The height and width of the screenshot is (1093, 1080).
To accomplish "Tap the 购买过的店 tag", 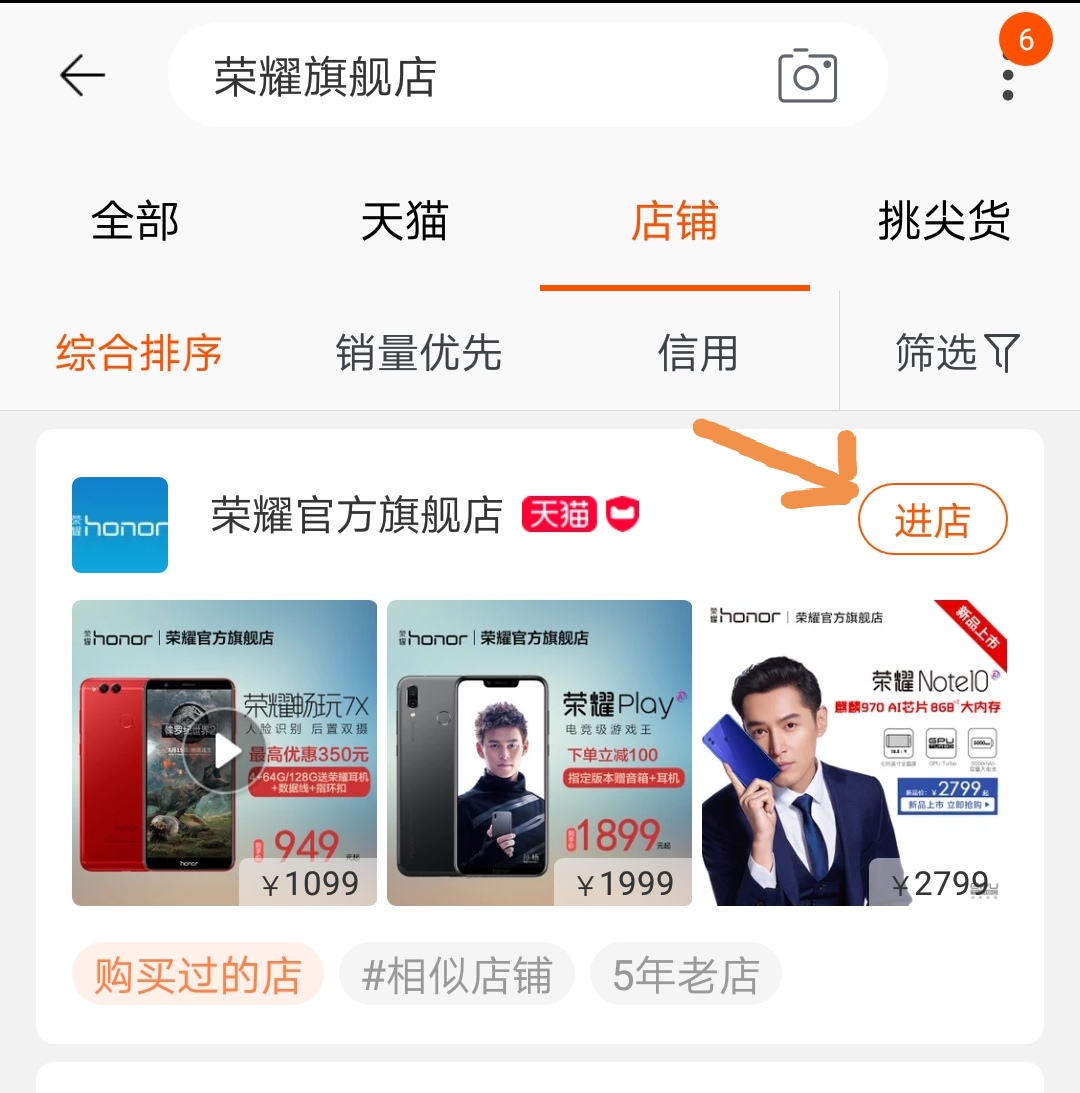I will [198, 973].
